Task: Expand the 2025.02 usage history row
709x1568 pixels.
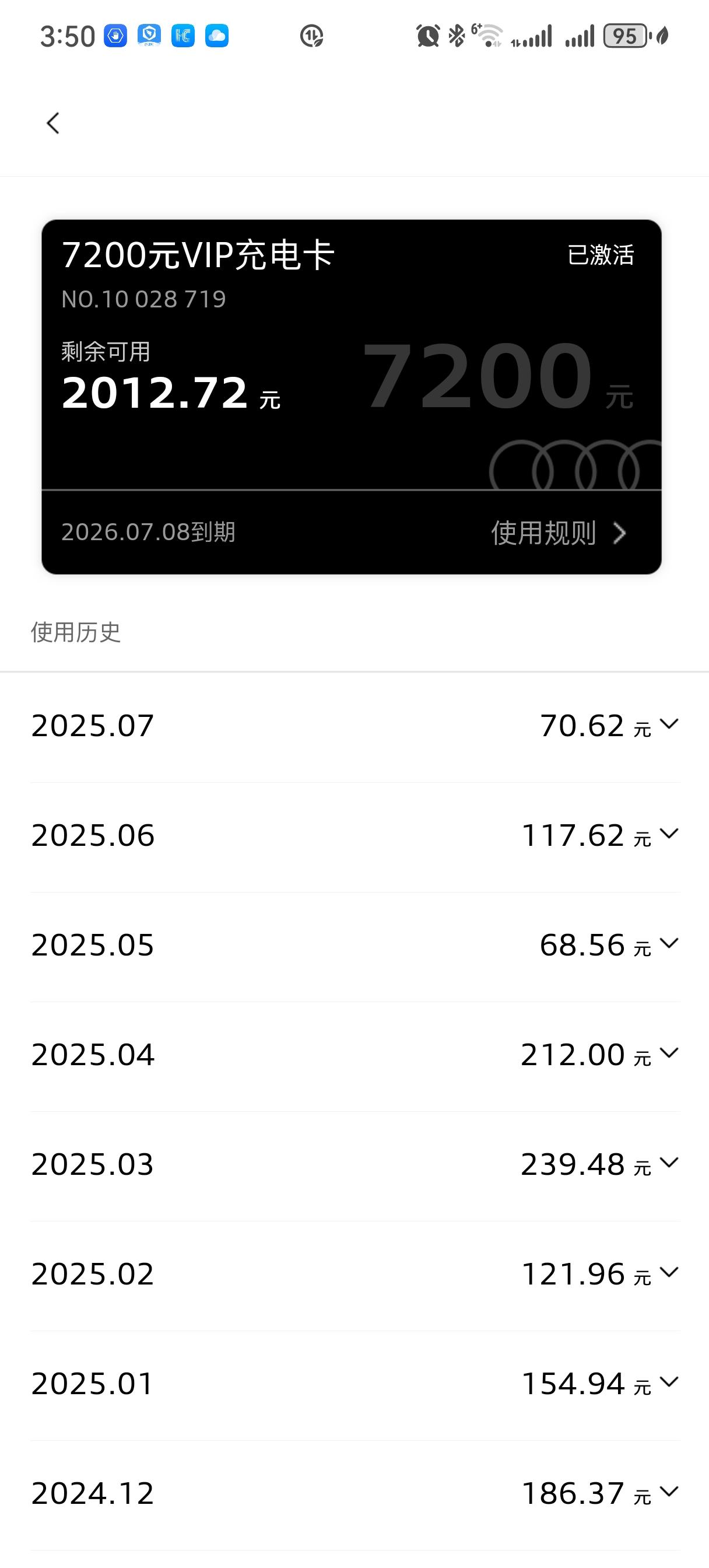Action: pyautogui.click(x=668, y=1272)
